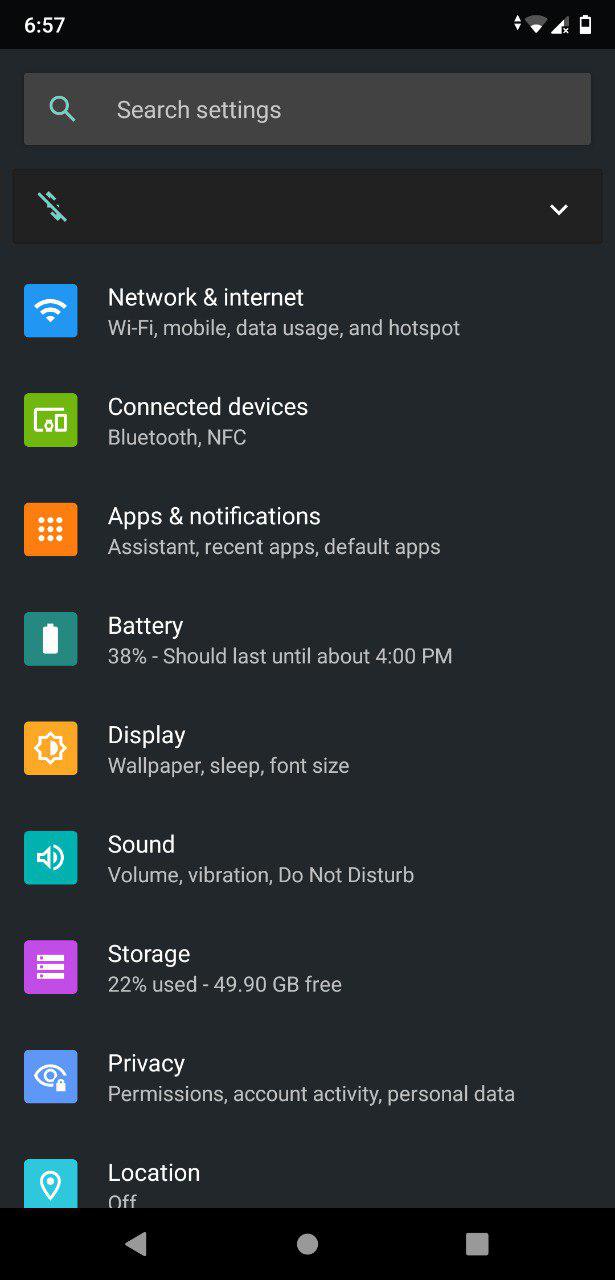
Task: Expand the suggestion card chevron
Action: click(558, 209)
